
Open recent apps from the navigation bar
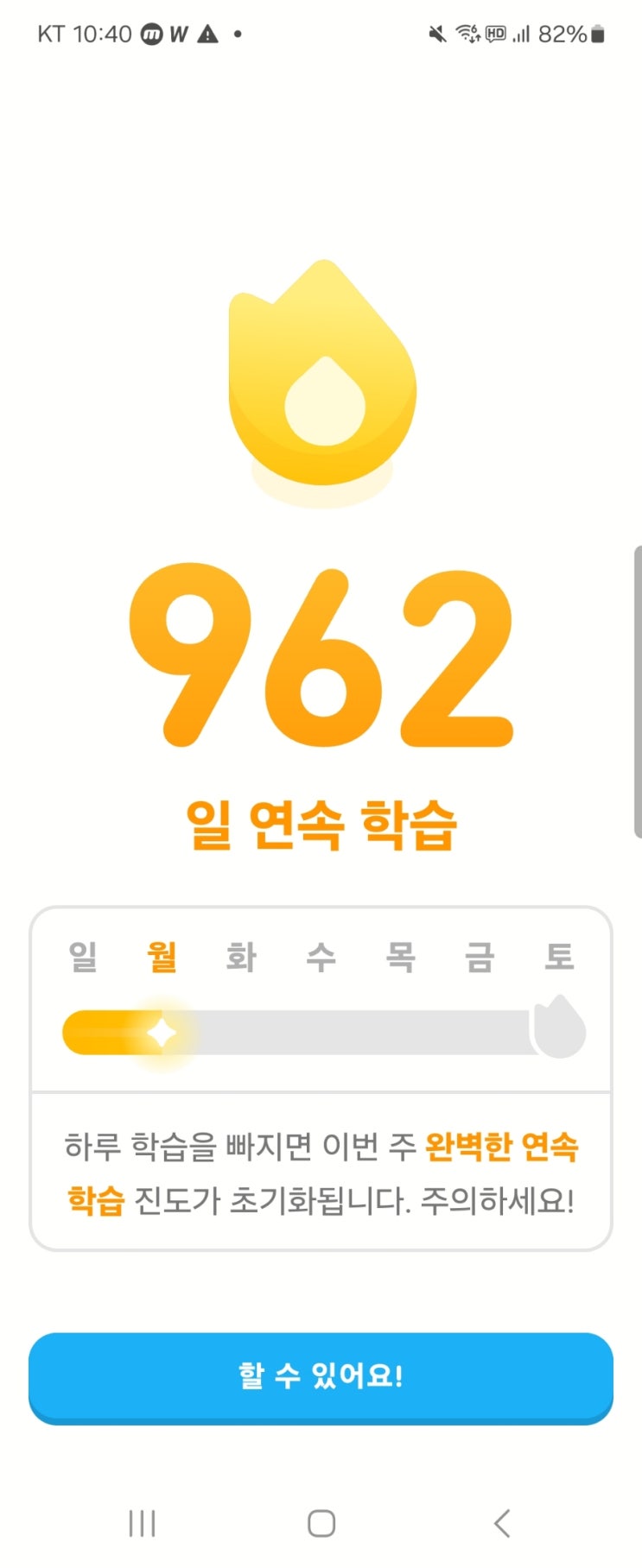click(142, 1523)
